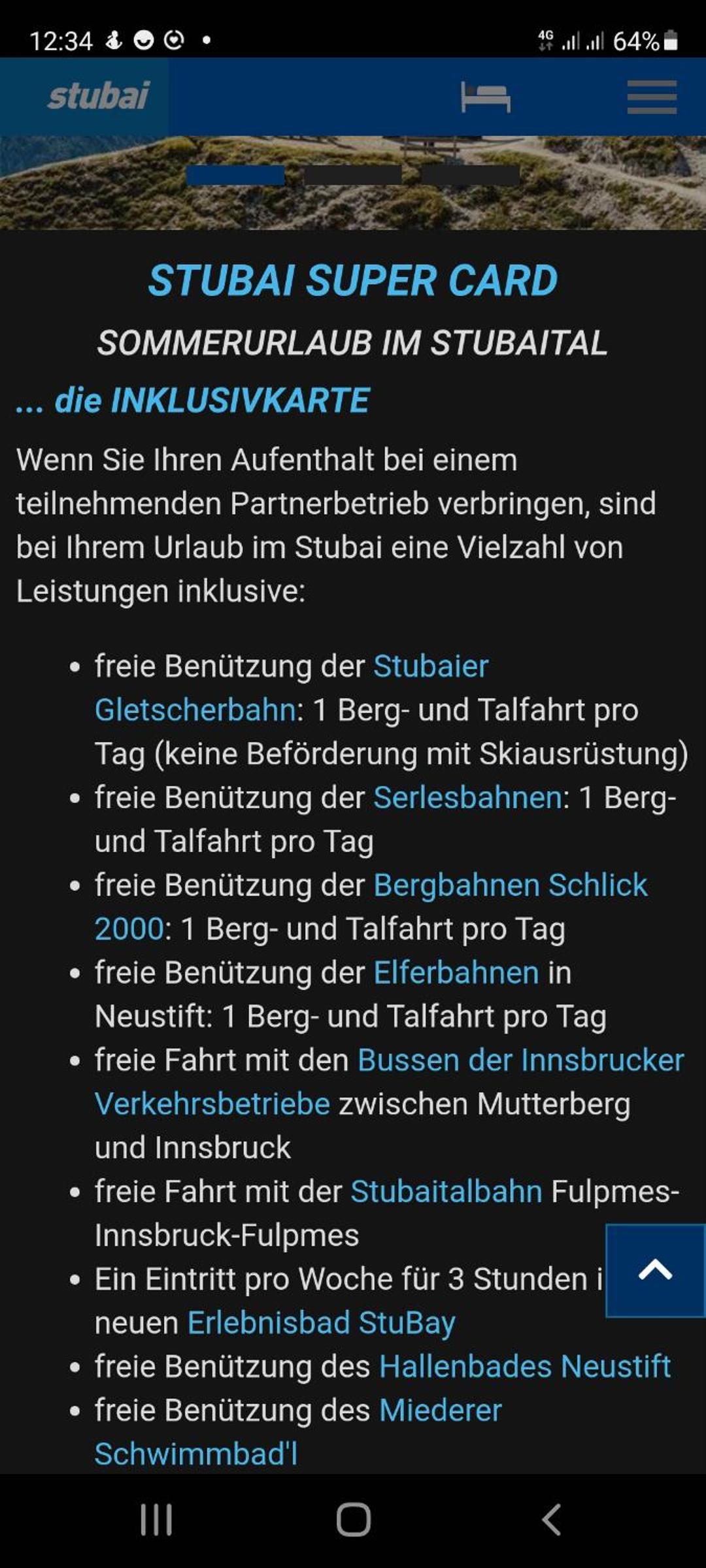Select the second slider indicator
Viewport: 706px width, 1568px height.
[352, 174]
